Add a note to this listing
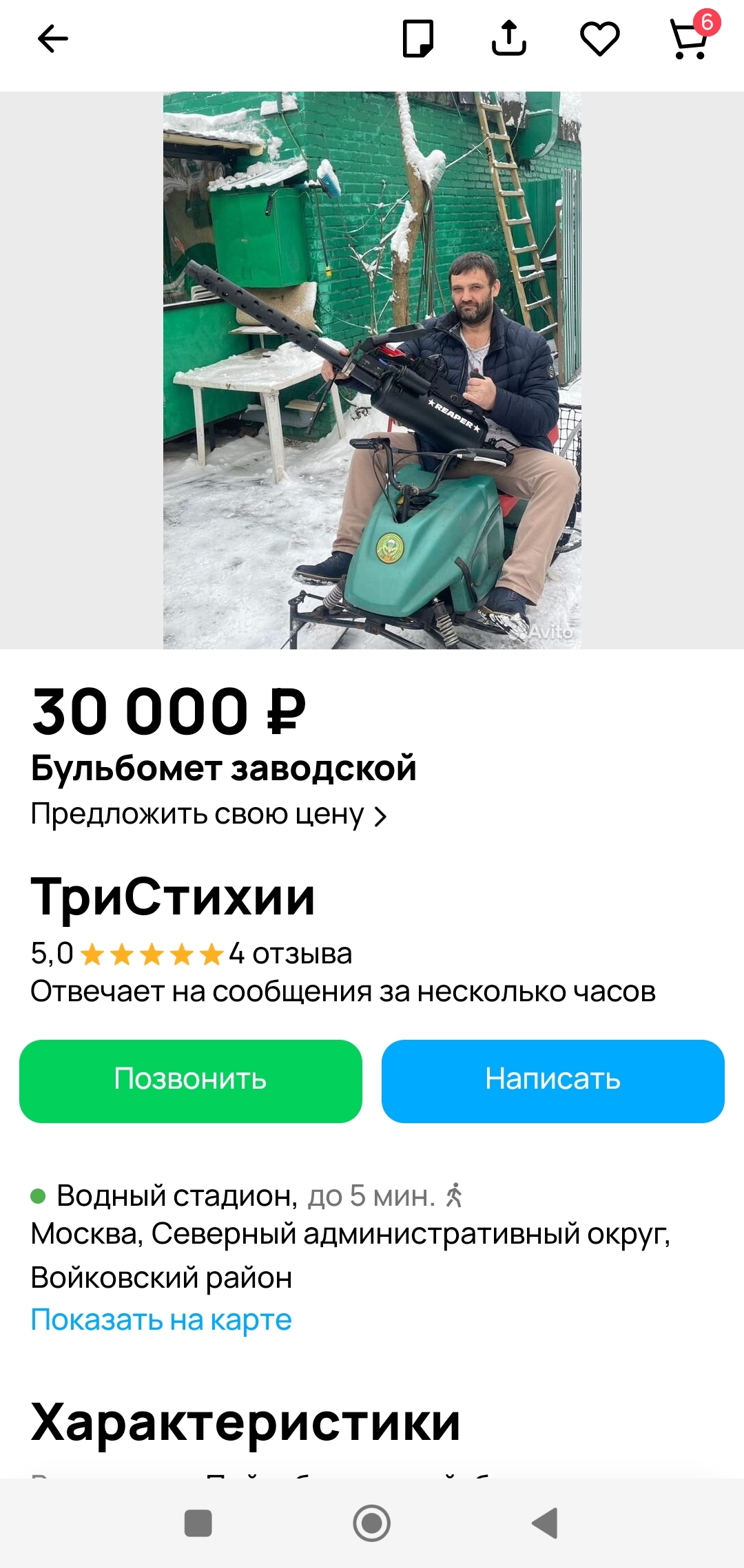 pos(417,39)
